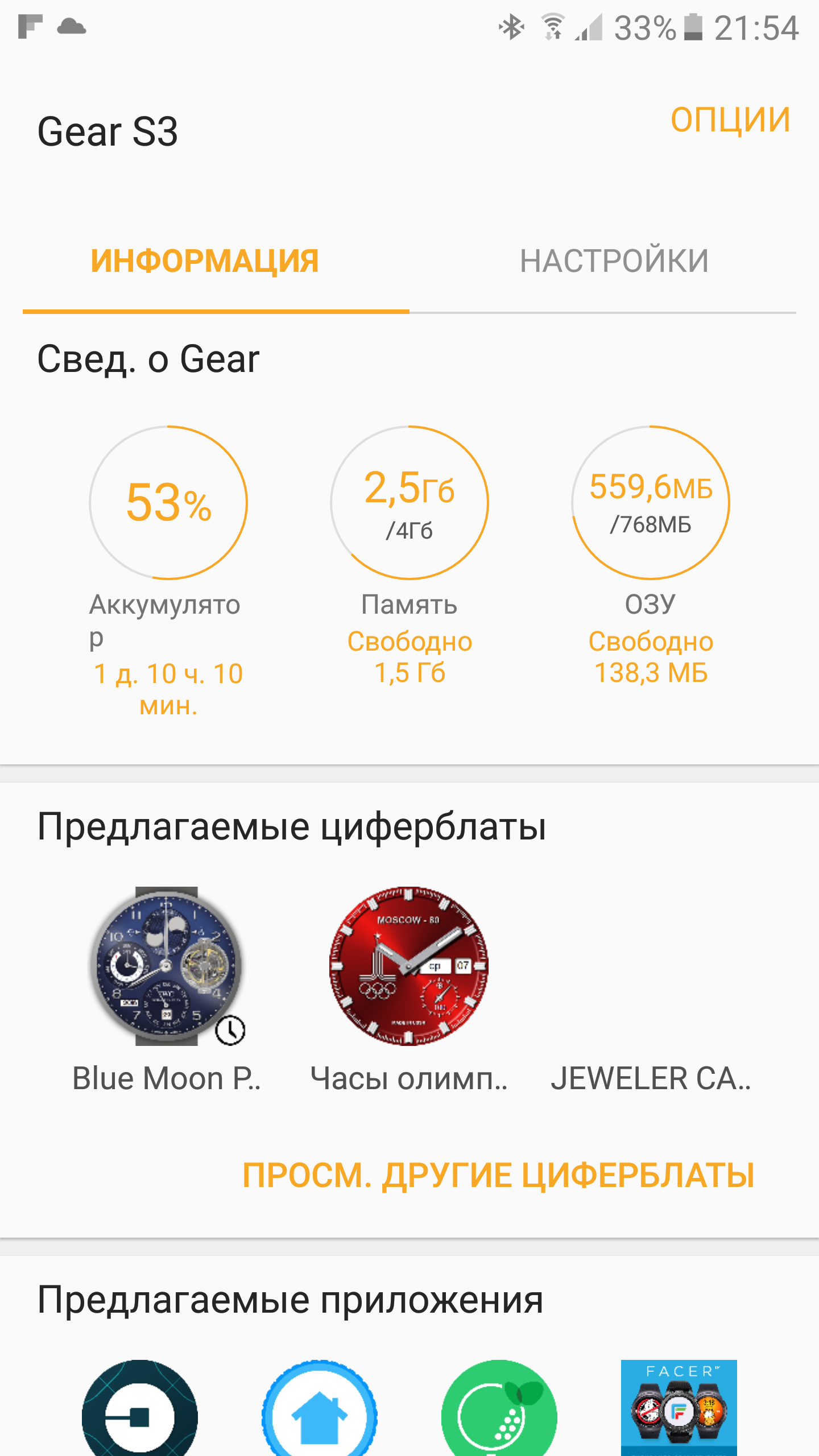Select the Часы олимп.. red watch face
819x1456 pixels.
409,967
